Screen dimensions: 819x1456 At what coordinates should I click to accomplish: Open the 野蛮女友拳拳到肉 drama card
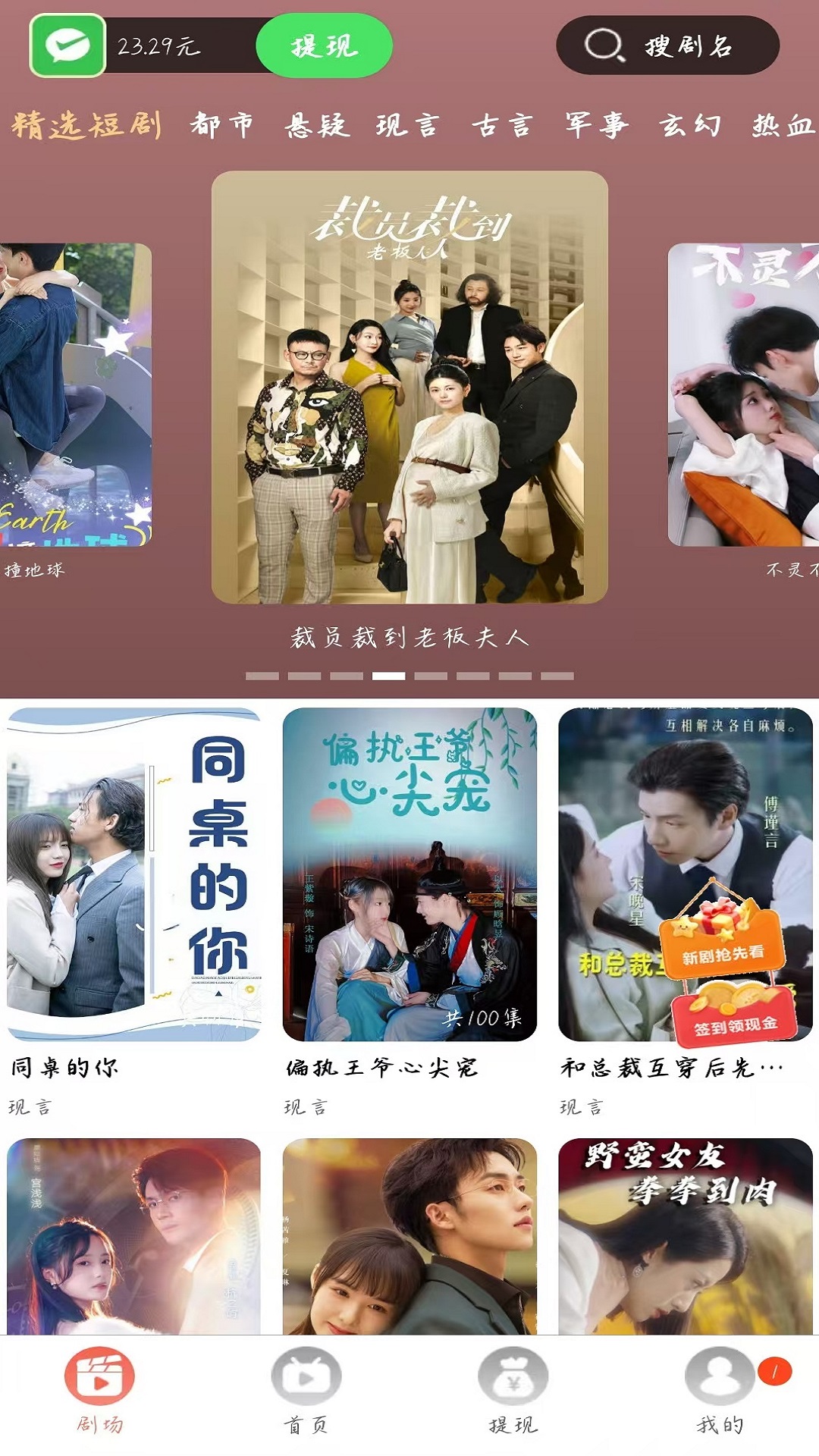point(685,1236)
